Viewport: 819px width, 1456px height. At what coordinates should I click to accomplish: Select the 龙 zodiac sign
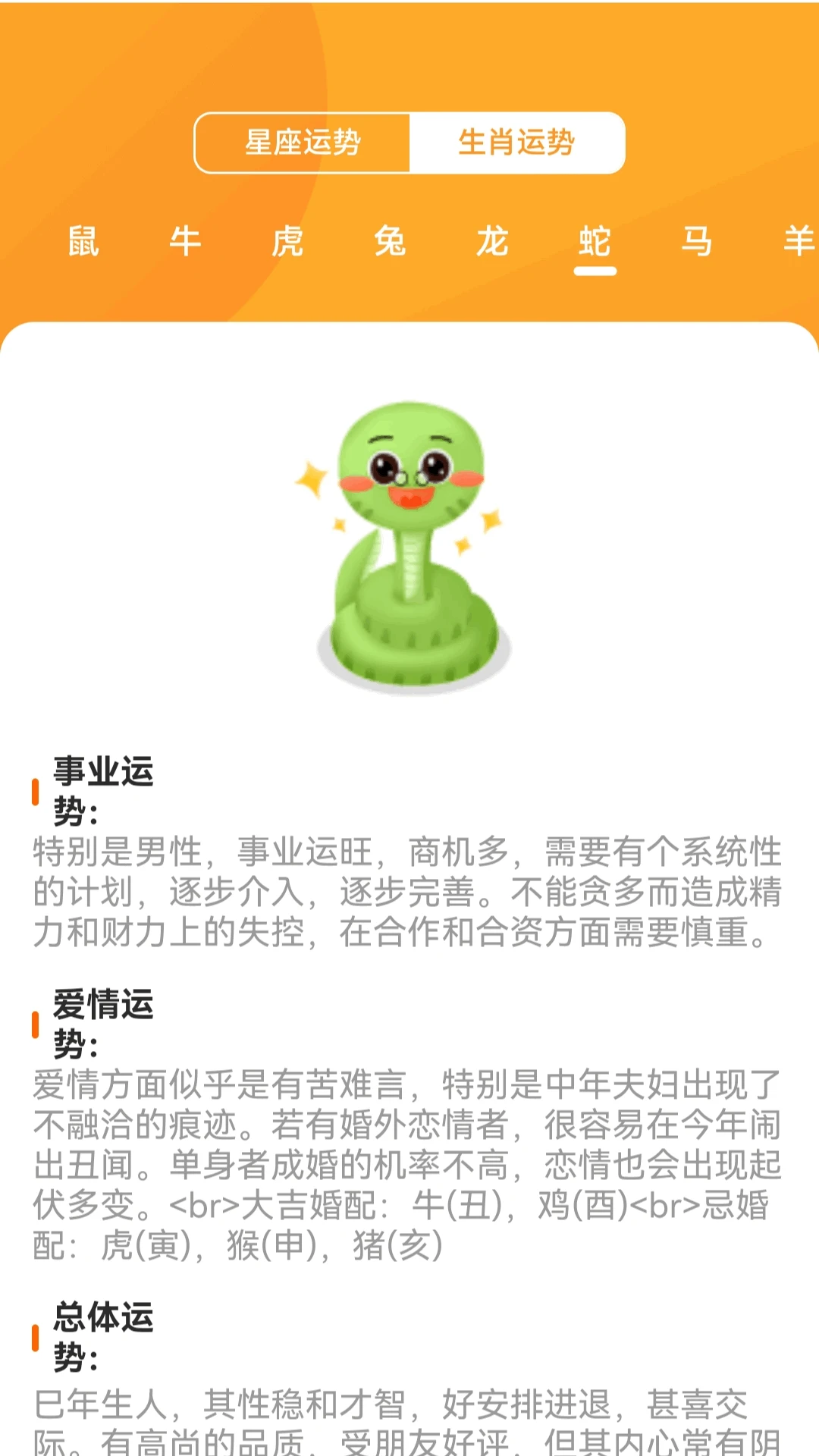(491, 243)
